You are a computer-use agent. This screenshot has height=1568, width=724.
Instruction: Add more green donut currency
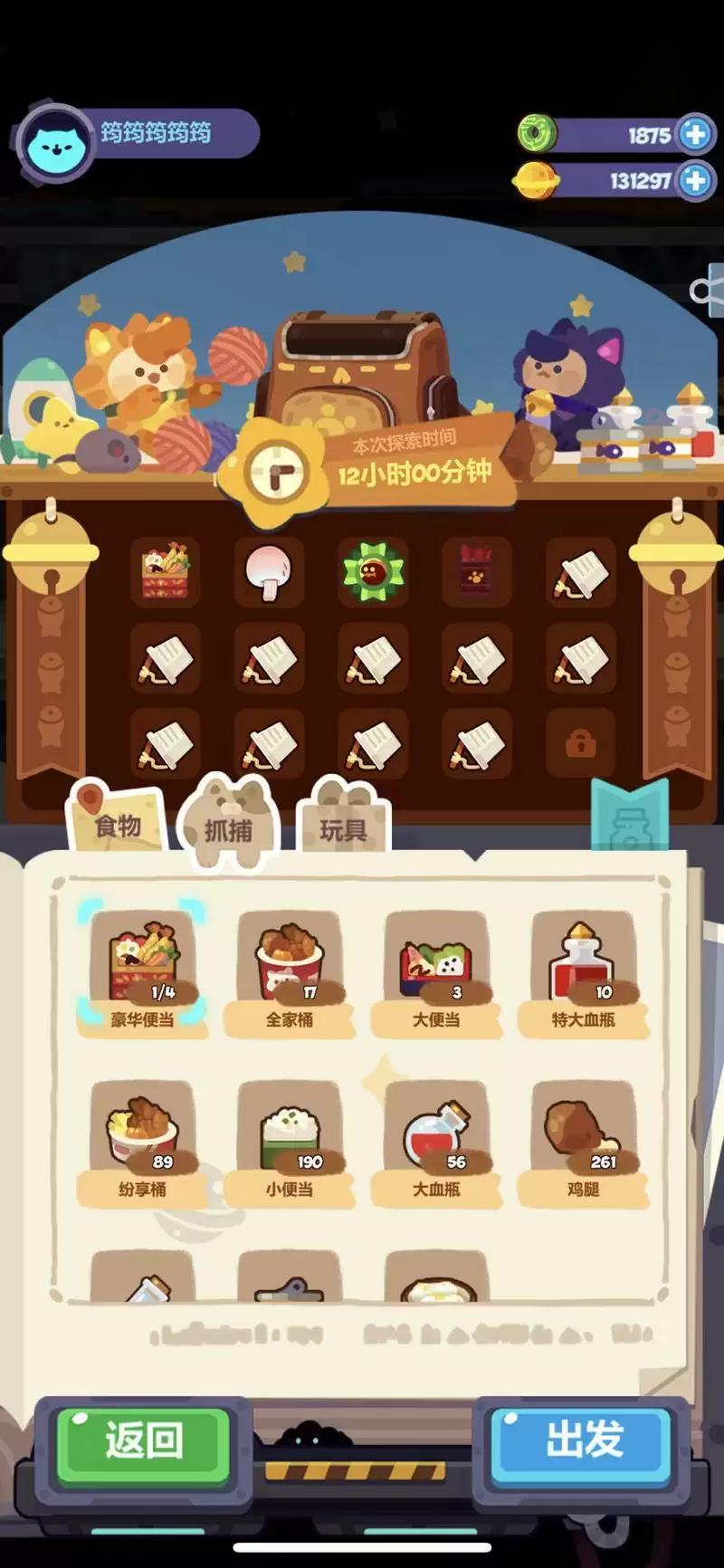pos(695,135)
